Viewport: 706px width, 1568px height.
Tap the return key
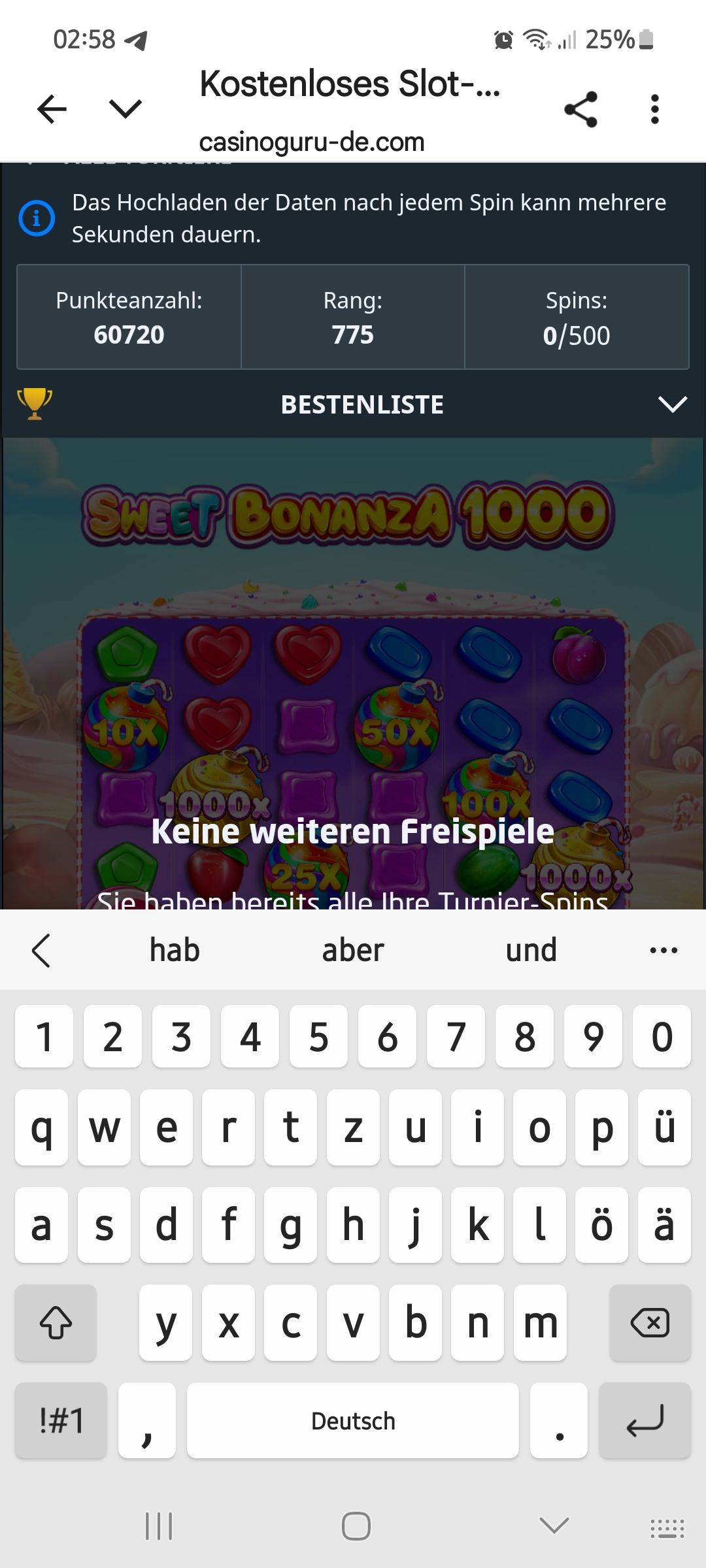[645, 1421]
